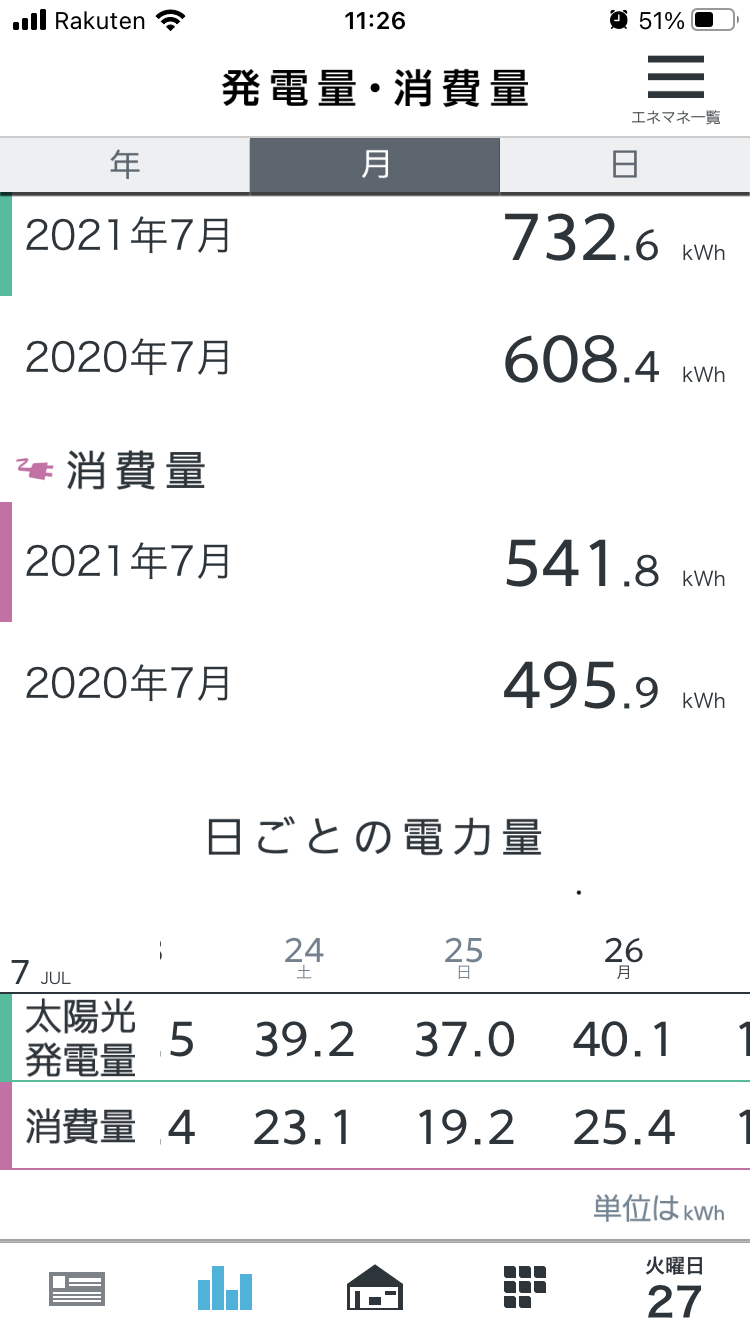Select the 月 tab
The width and height of the screenshot is (750, 1334).
(x=375, y=165)
